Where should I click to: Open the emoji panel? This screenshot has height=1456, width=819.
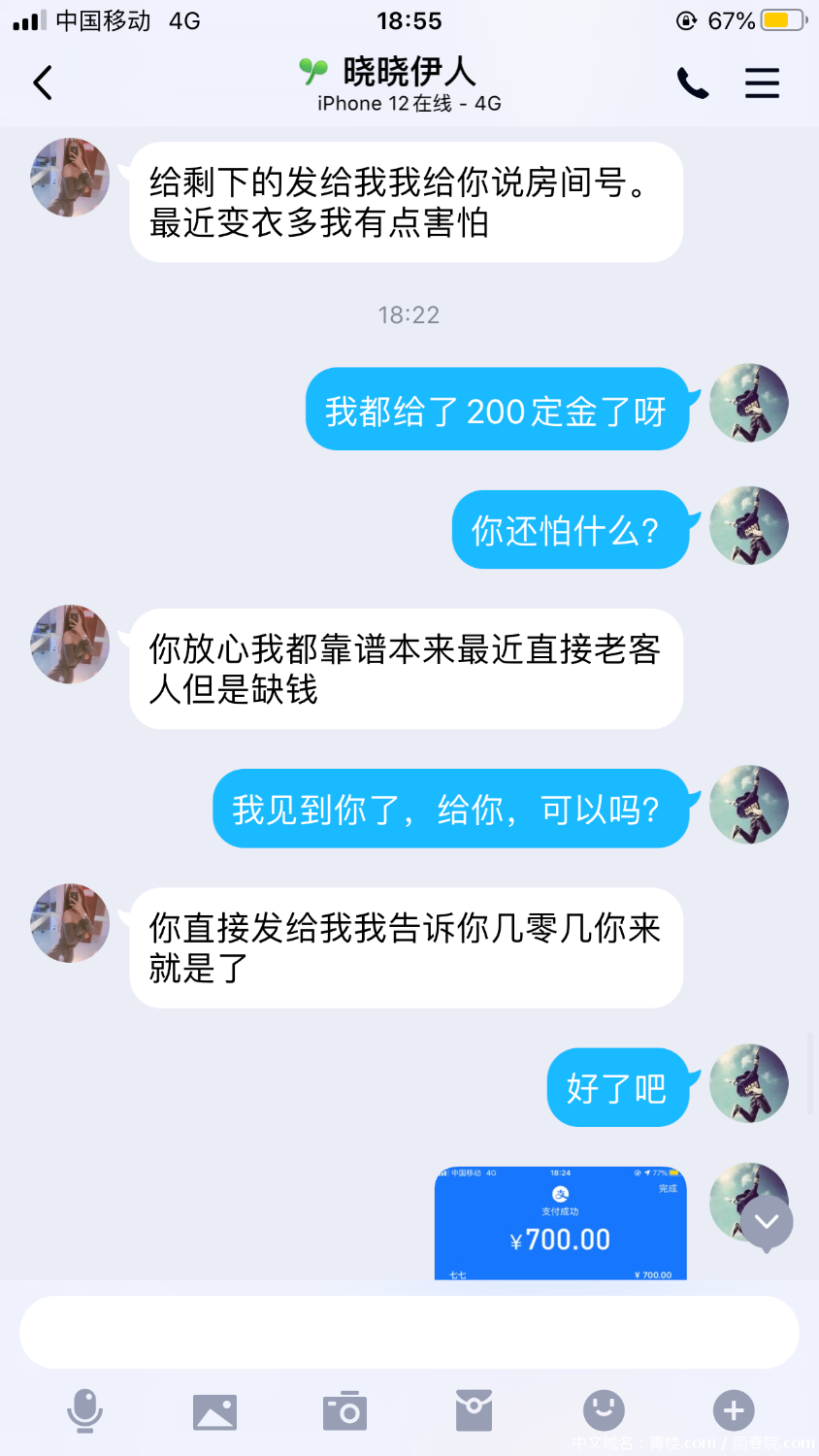[604, 1410]
